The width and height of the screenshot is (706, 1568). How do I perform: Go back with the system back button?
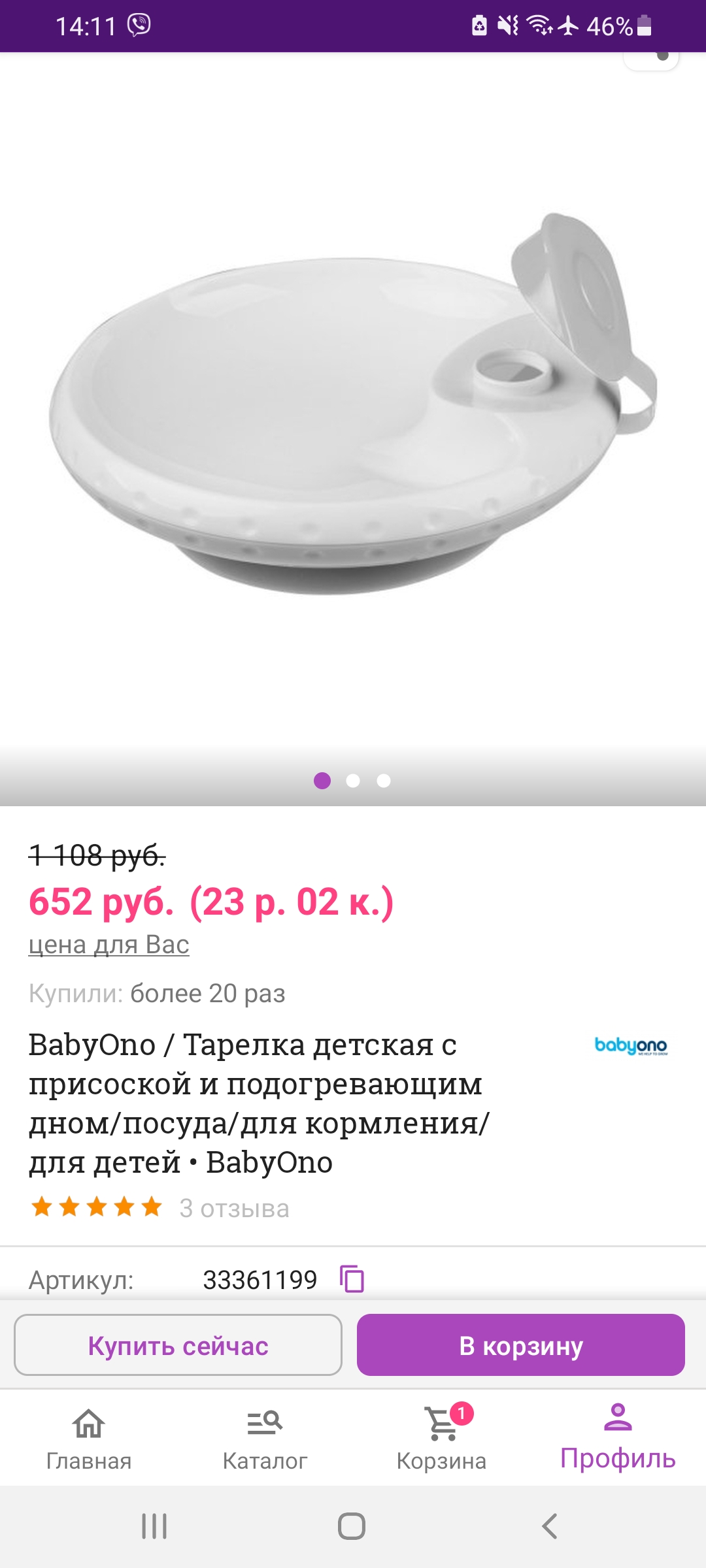coord(550,1526)
